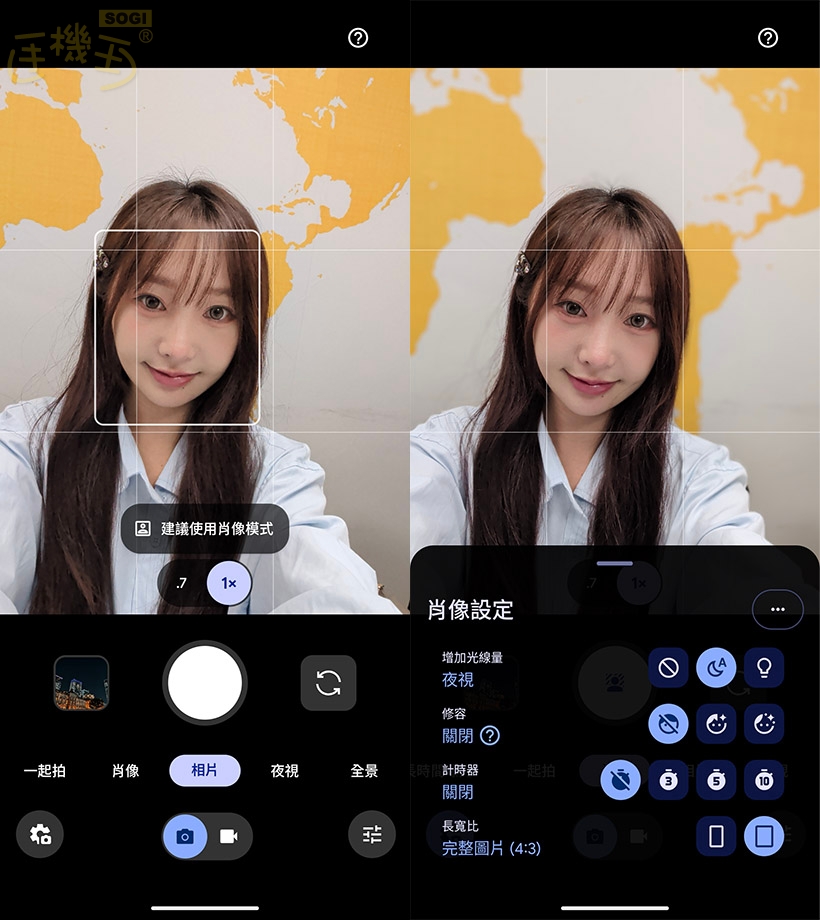
Task: Switch to the 夜視 mode
Action: [x=285, y=771]
